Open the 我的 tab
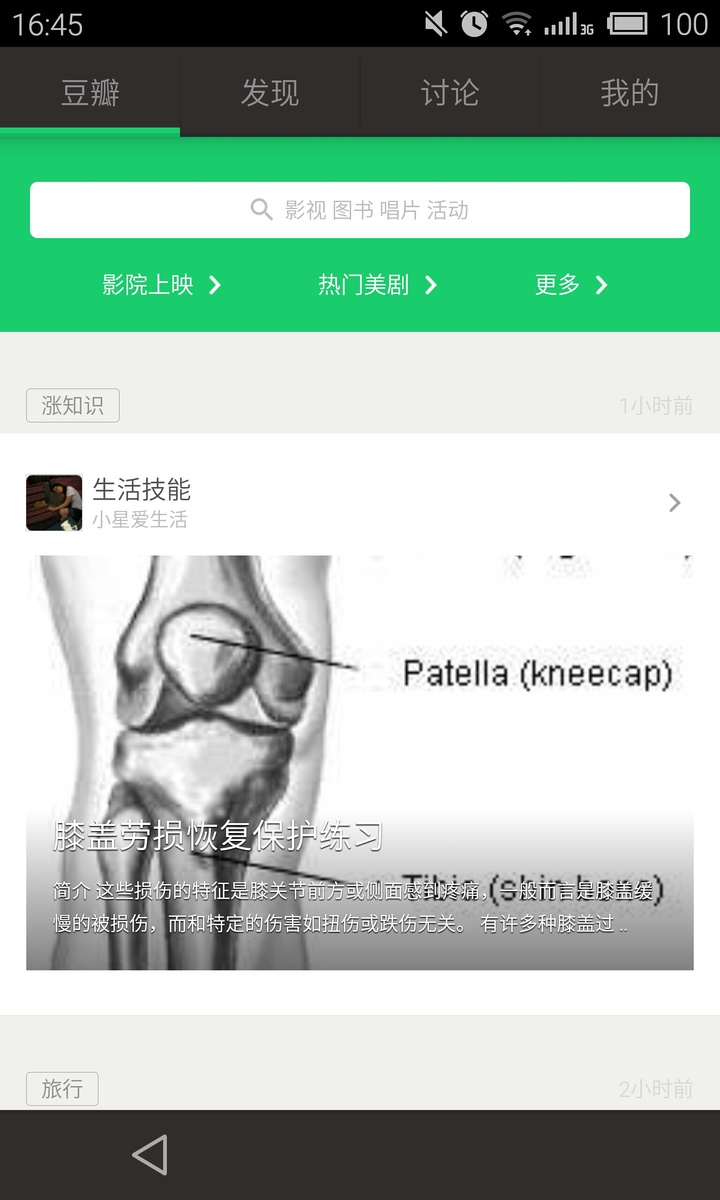This screenshot has height=1200, width=720. tap(630, 93)
